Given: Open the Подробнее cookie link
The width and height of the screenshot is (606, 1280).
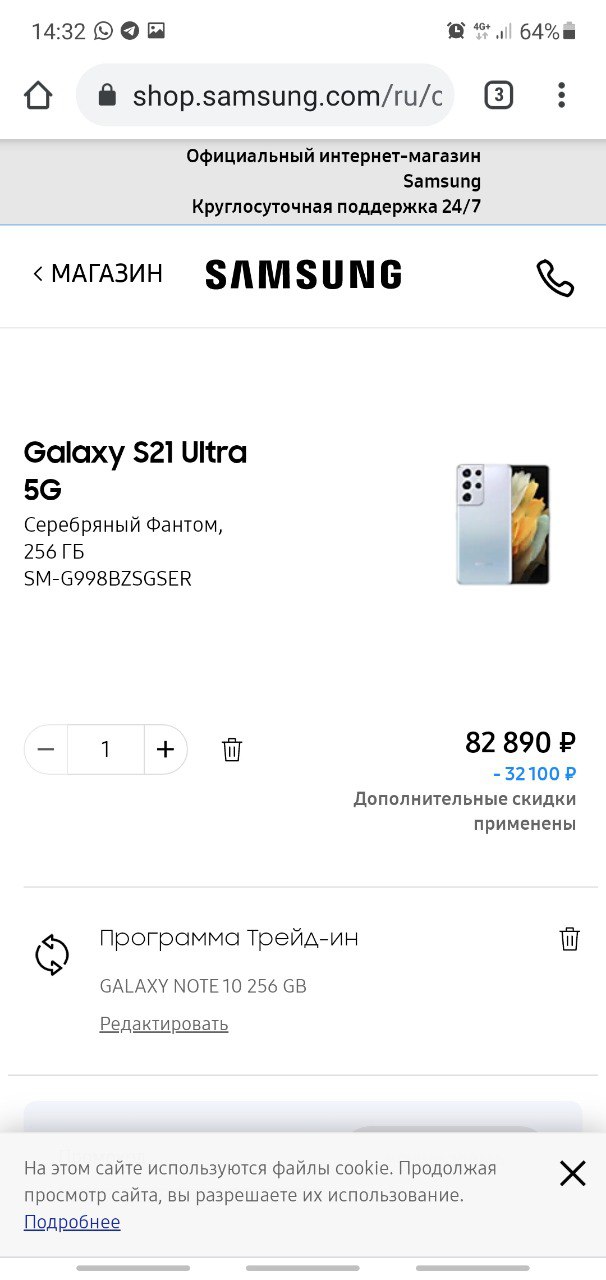Looking at the screenshot, I should 72,1222.
